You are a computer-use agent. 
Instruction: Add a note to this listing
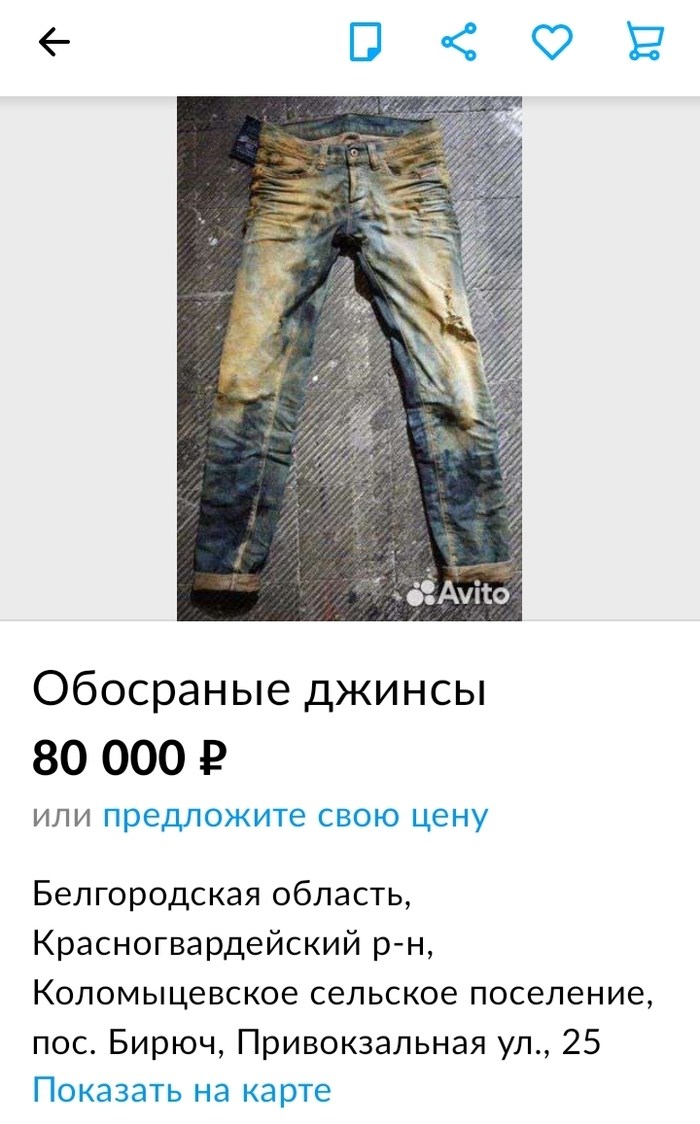point(366,42)
